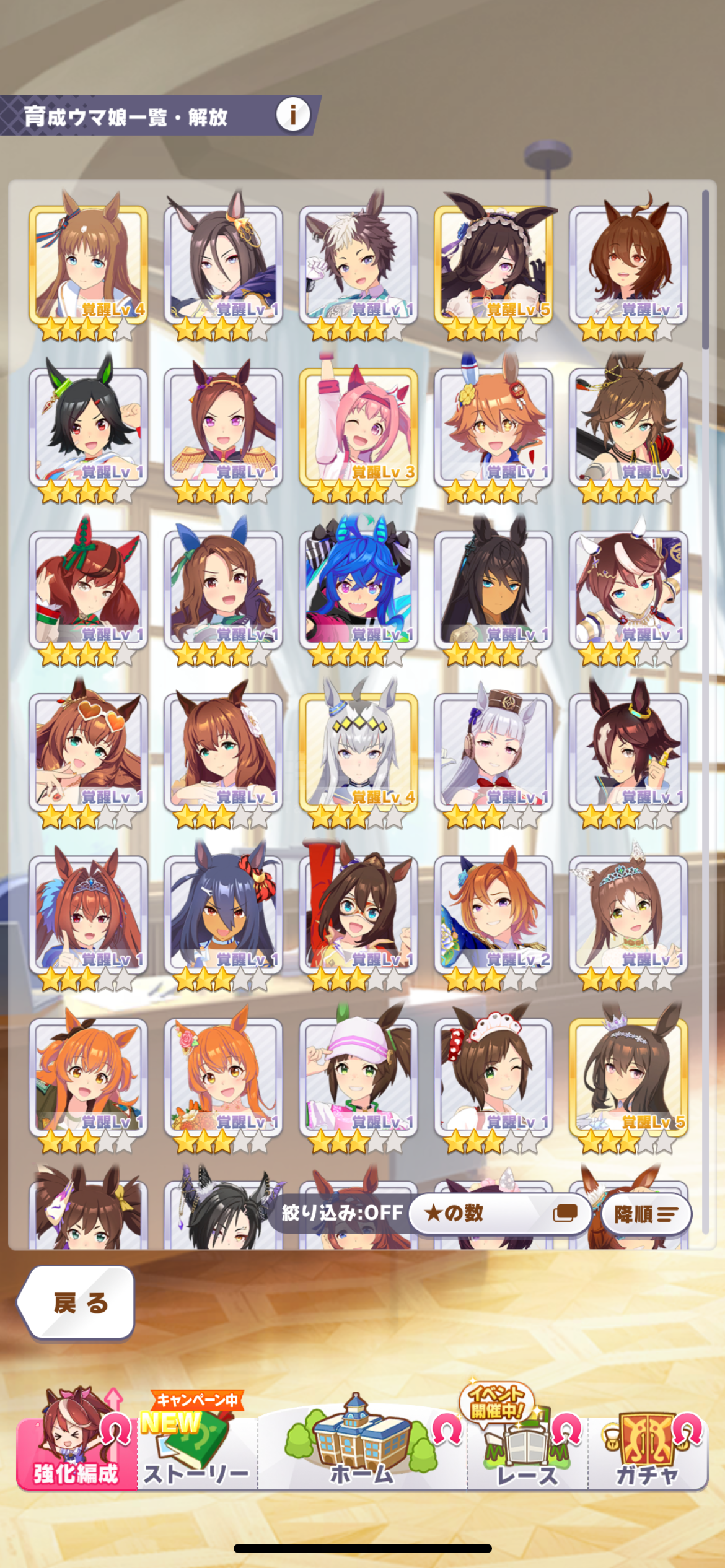This screenshot has width=725, height=1568.
Task: Open the info icon beside 育成ウマ娘一覧・解放
Action: click(x=292, y=115)
